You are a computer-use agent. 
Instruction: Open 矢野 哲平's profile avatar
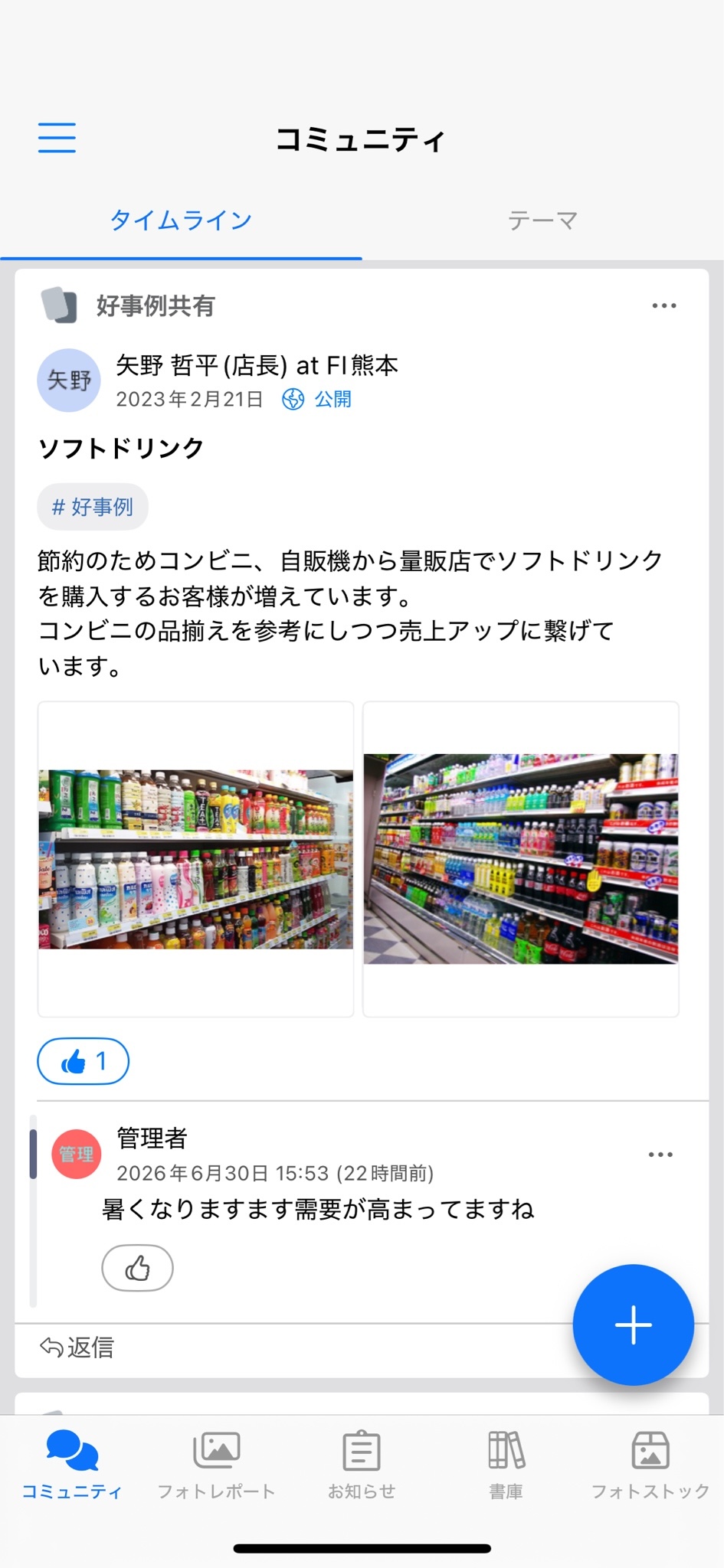click(x=69, y=381)
